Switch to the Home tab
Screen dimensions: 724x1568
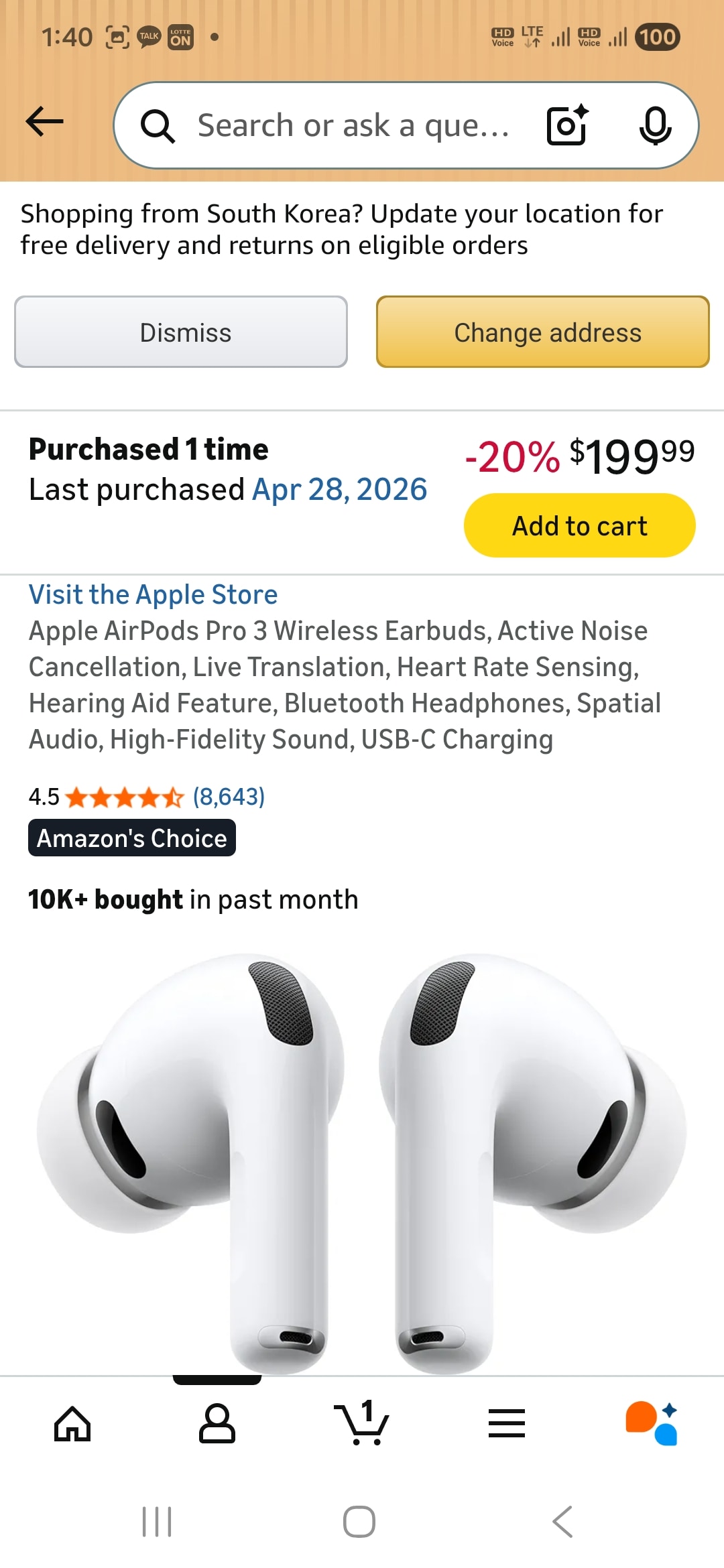coord(72,1423)
